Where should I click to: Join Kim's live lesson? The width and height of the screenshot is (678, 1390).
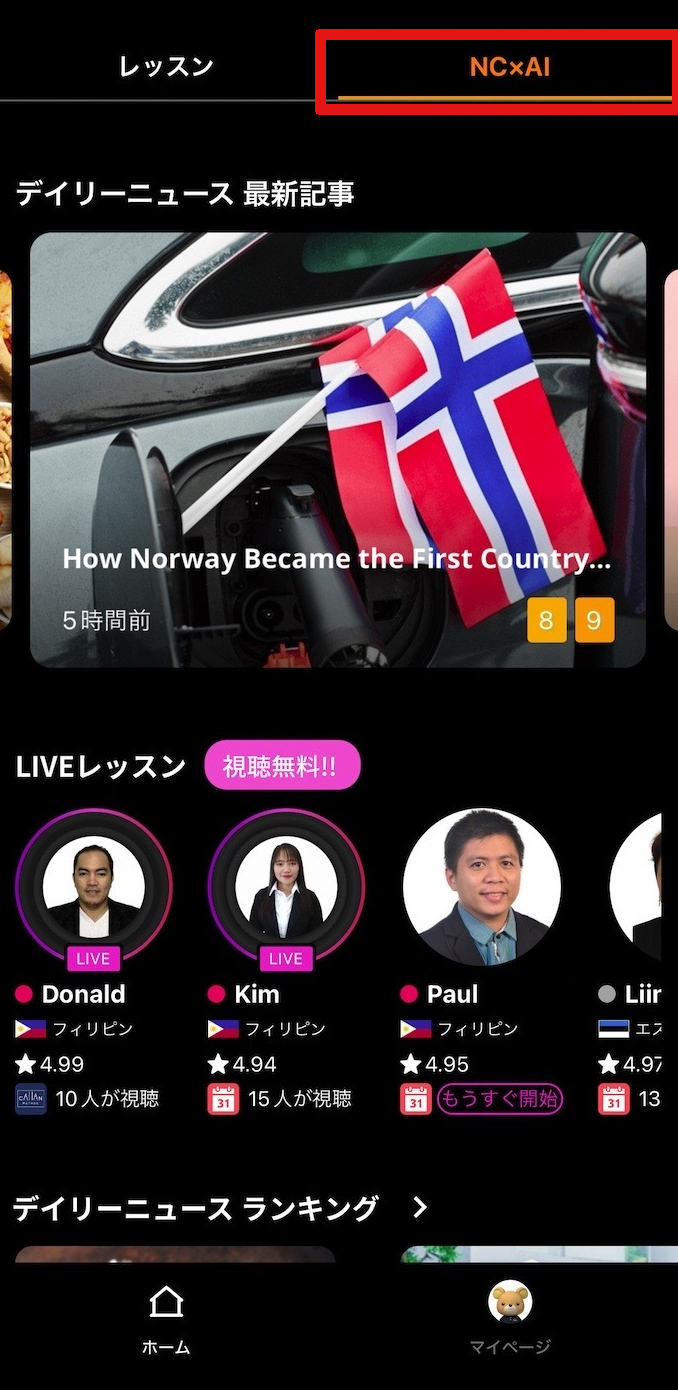click(286, 887)
